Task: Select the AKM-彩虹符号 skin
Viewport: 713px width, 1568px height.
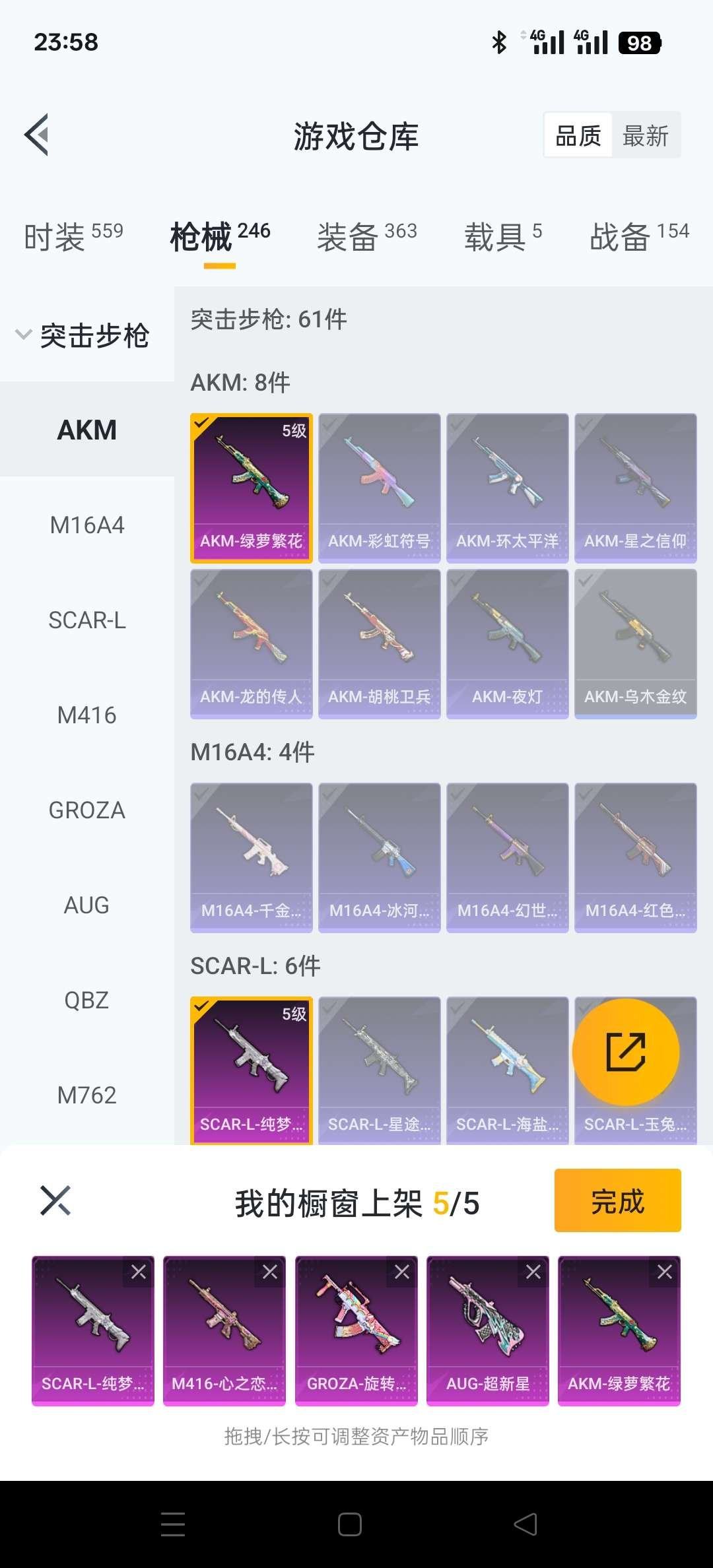Action: pos(379,488)
